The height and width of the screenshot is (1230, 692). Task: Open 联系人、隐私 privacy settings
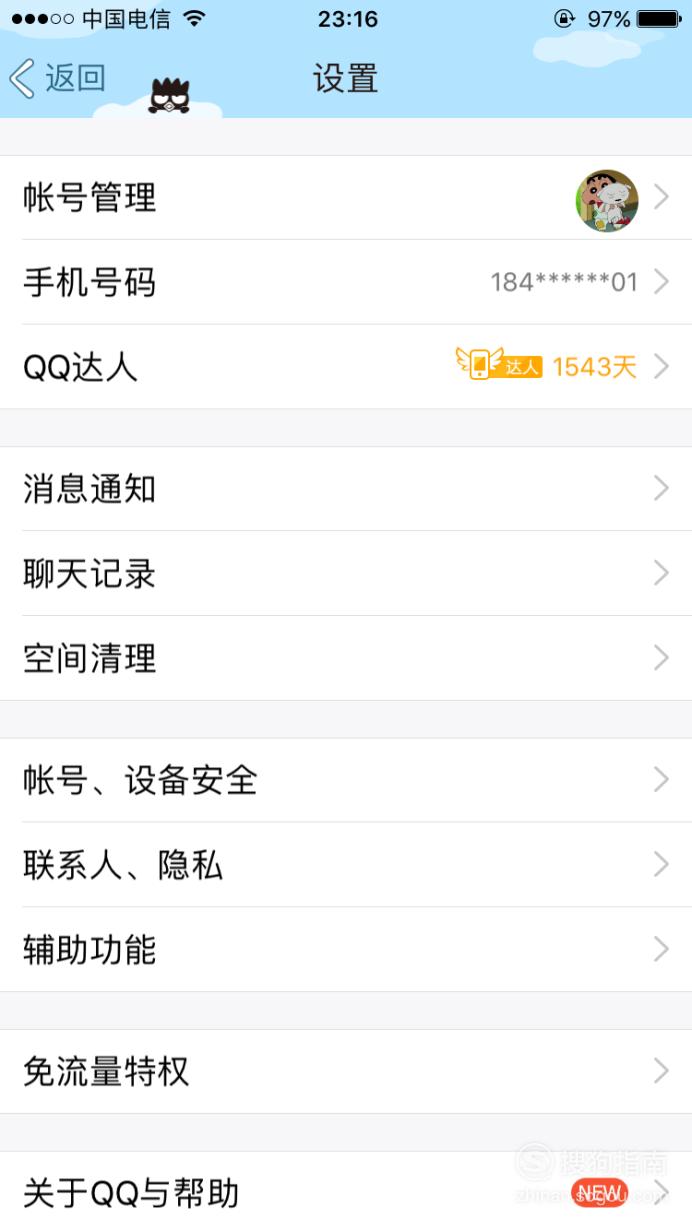(x=346, y=865)
